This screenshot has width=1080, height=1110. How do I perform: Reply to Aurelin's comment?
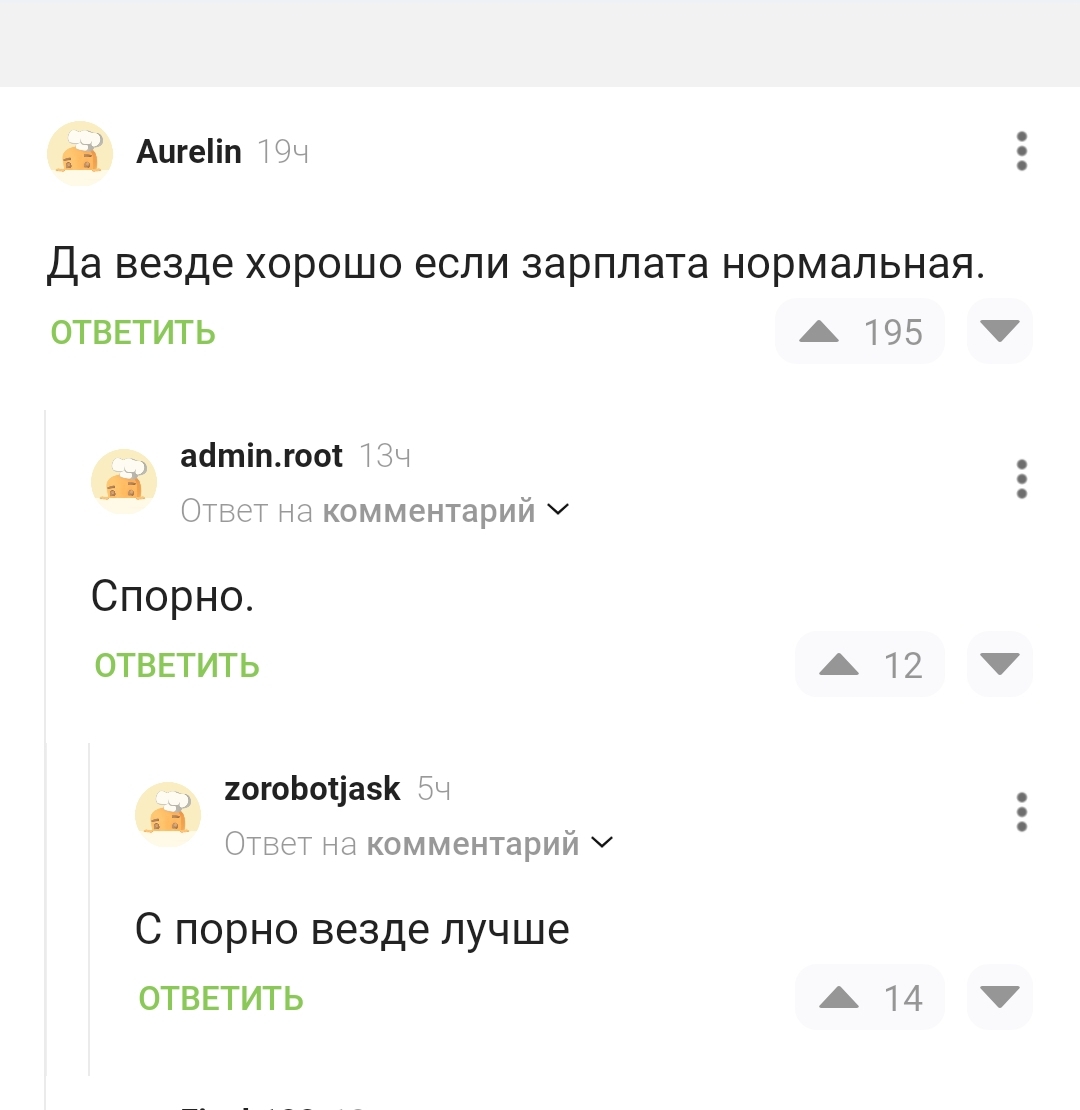[133, 332]
